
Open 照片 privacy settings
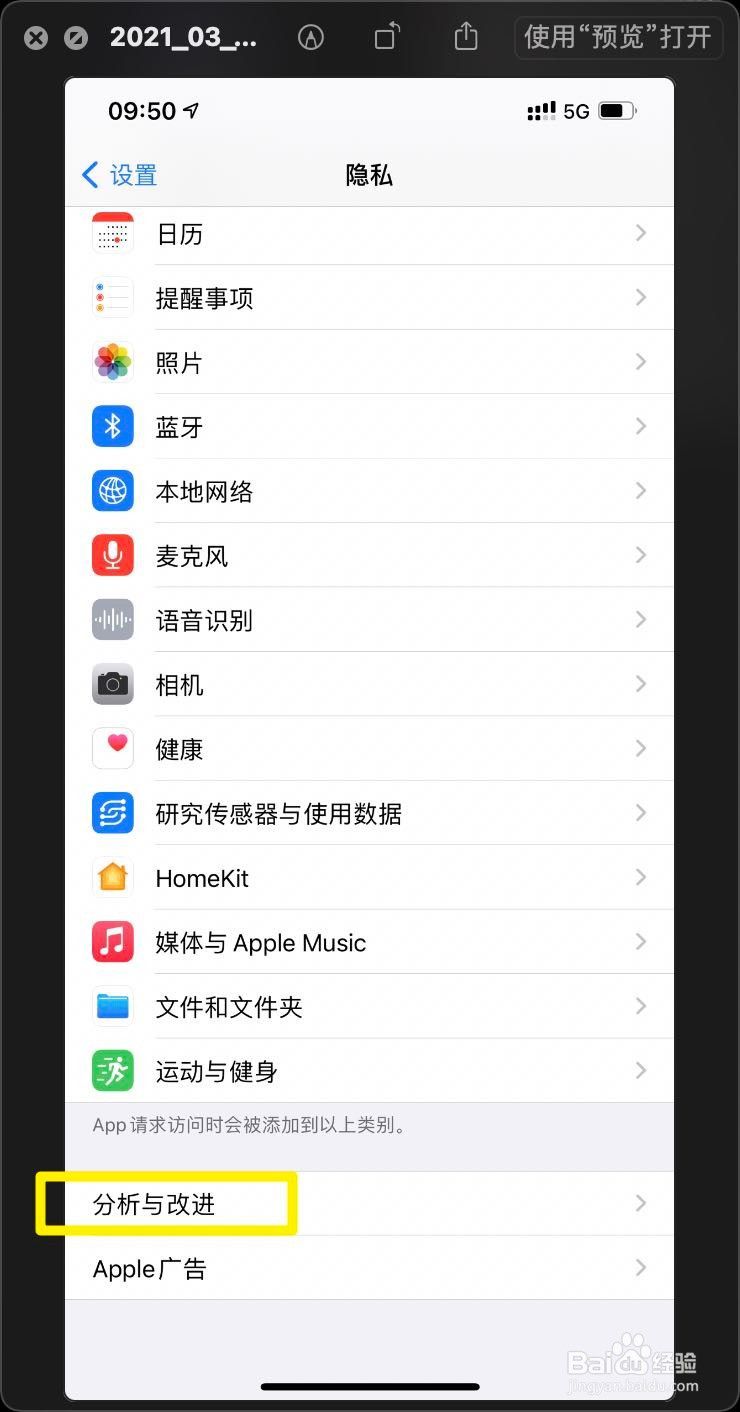[369, 362]
